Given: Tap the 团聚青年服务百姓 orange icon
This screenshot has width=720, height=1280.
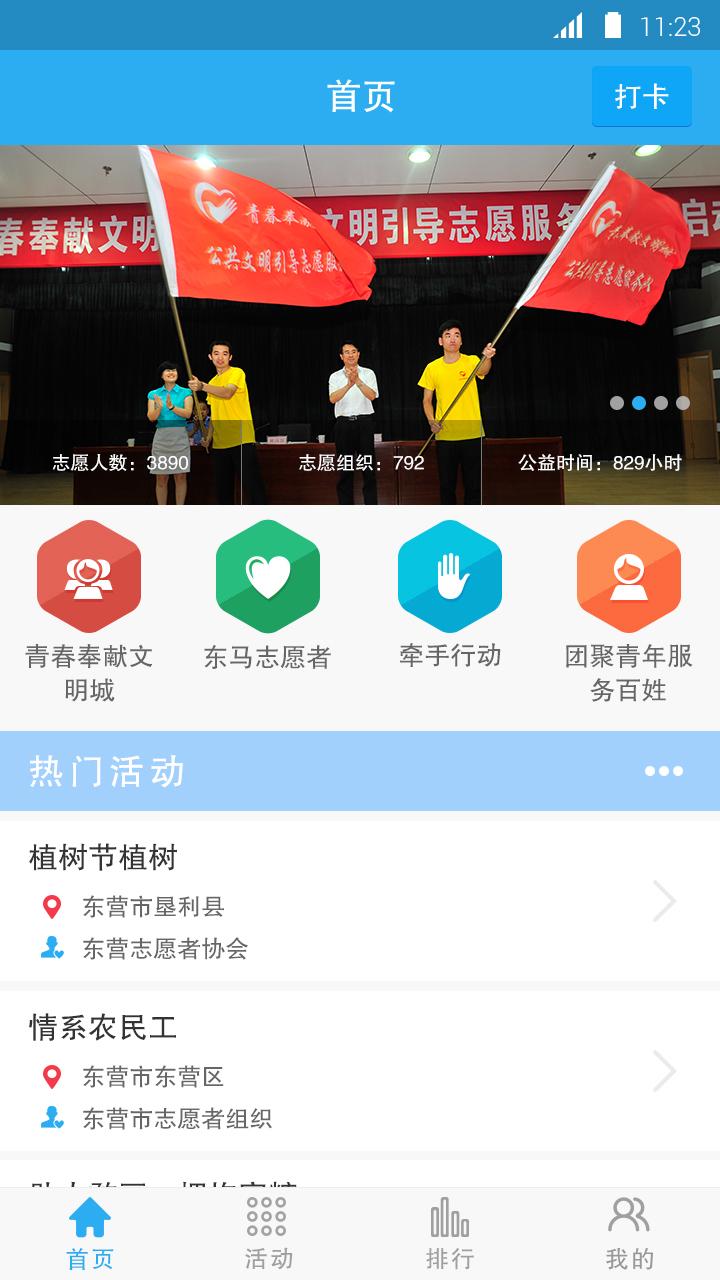Looking at the screenshot, I should click(628, 578).
